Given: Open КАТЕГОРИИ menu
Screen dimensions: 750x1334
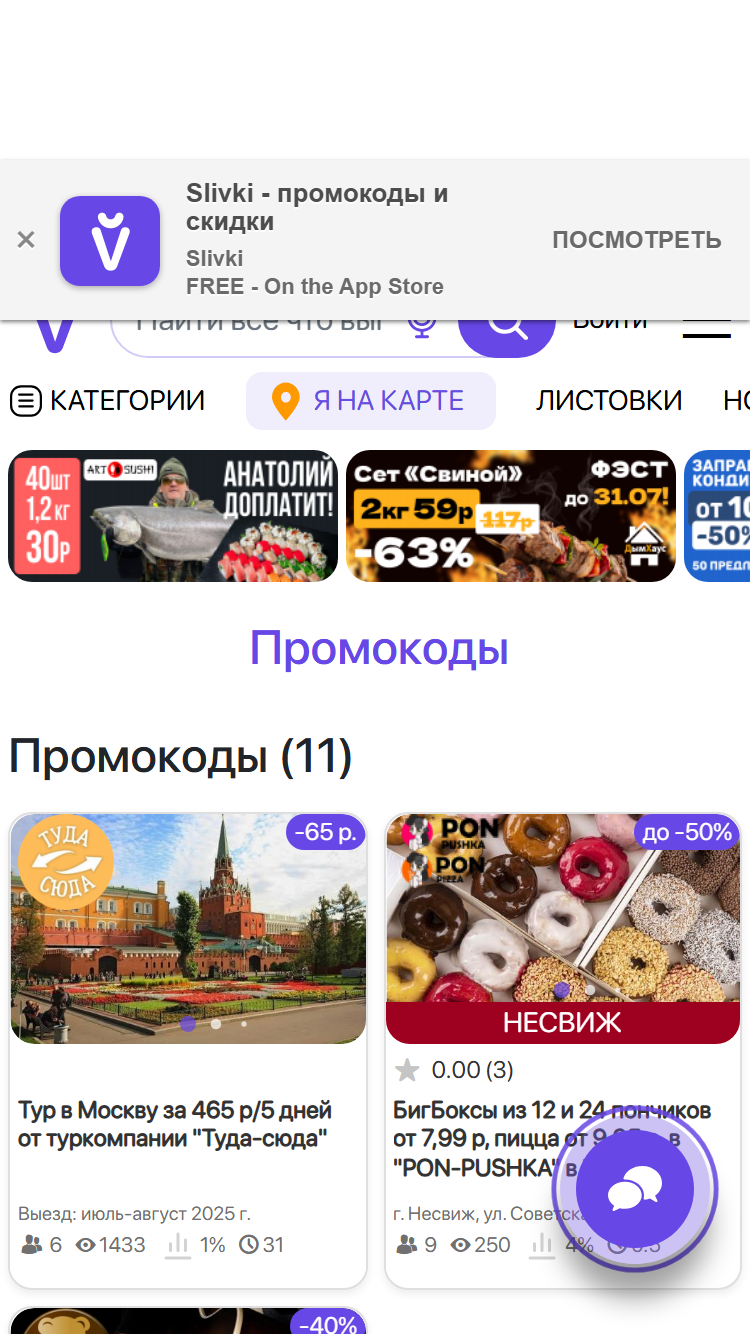Looking at the screenshot, I should pyautogui.click(x=107, y=401).
